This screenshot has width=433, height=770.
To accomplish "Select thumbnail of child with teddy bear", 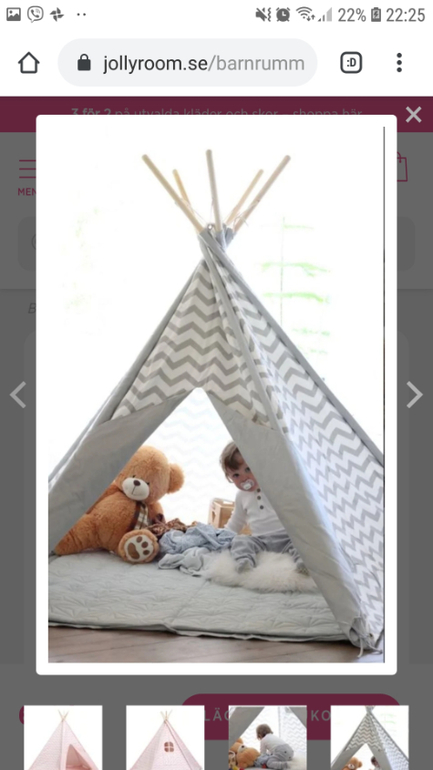I will coord(268,738).
